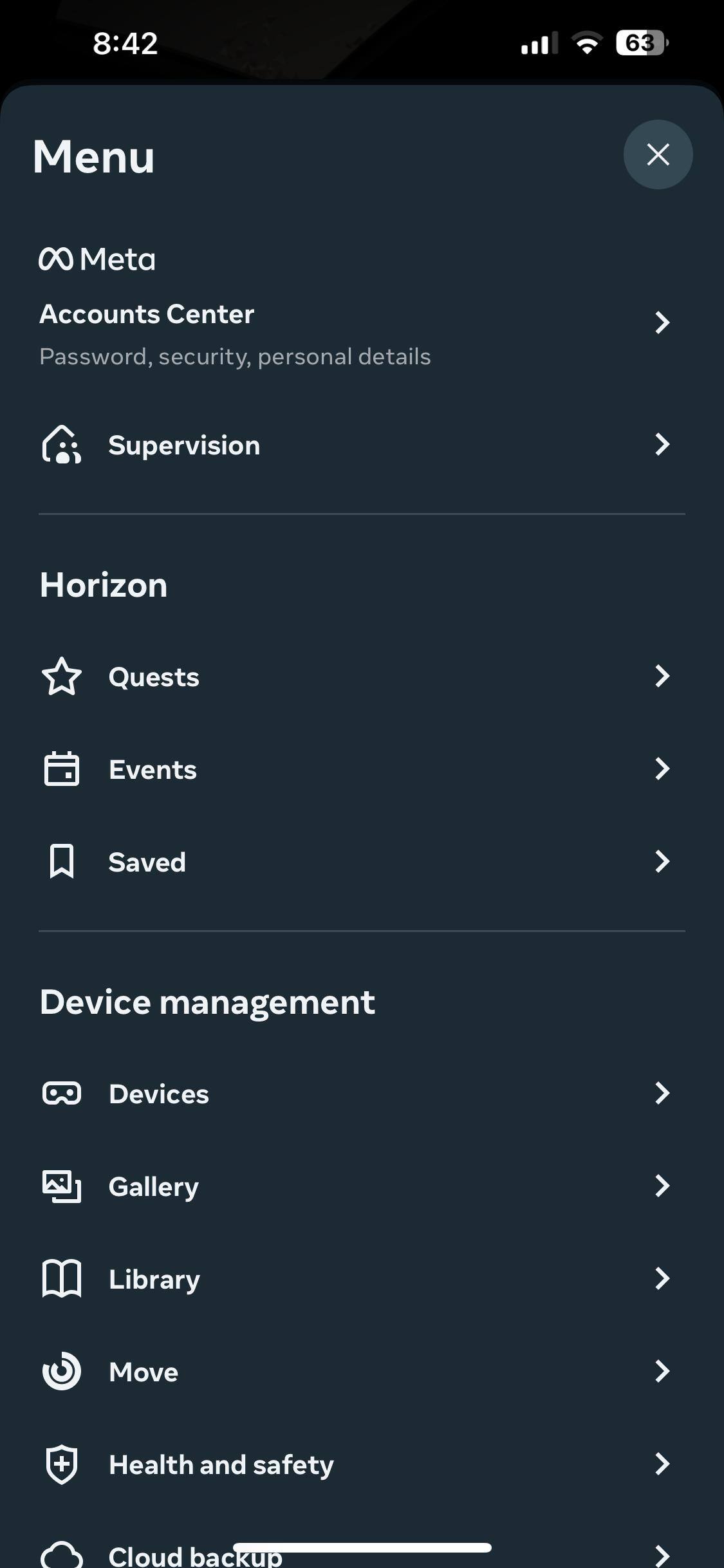Close the Menu panel

(658, 154)
